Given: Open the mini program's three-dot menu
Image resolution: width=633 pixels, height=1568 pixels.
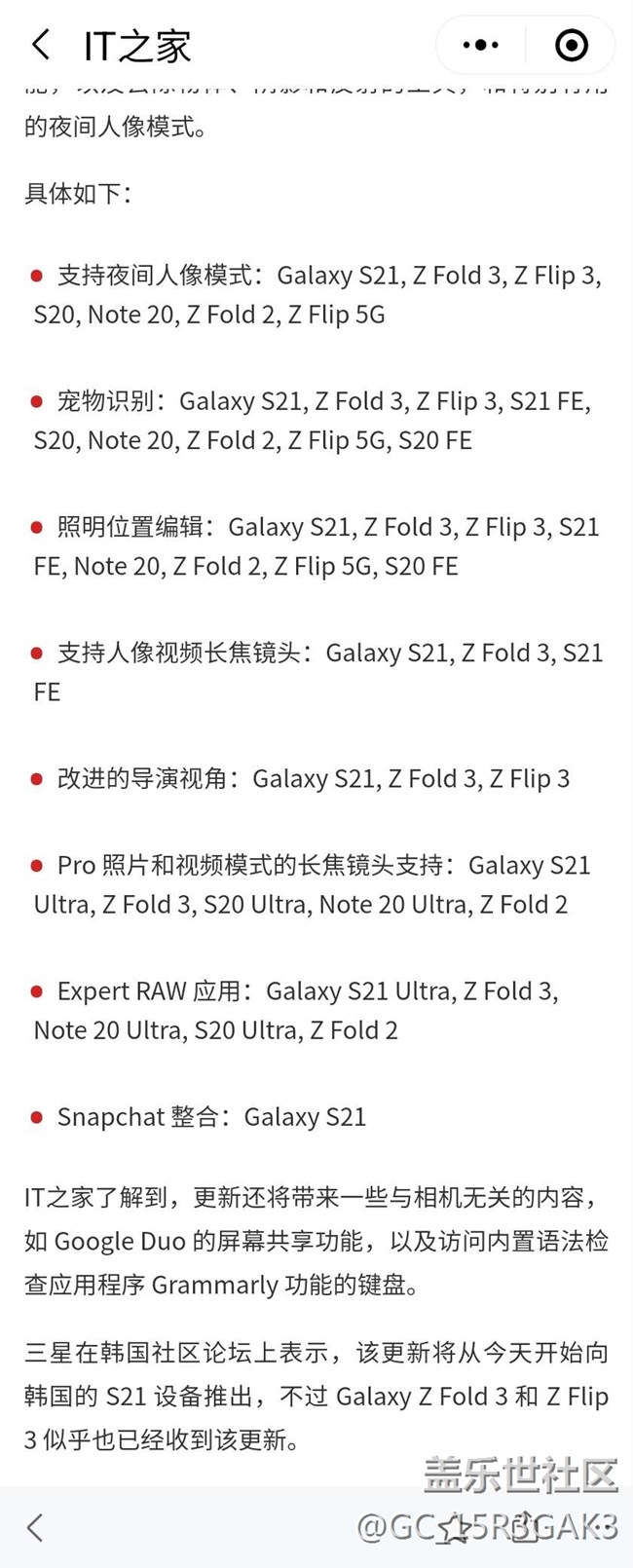Looking at the screenshot, I should [x=480, y=45].
